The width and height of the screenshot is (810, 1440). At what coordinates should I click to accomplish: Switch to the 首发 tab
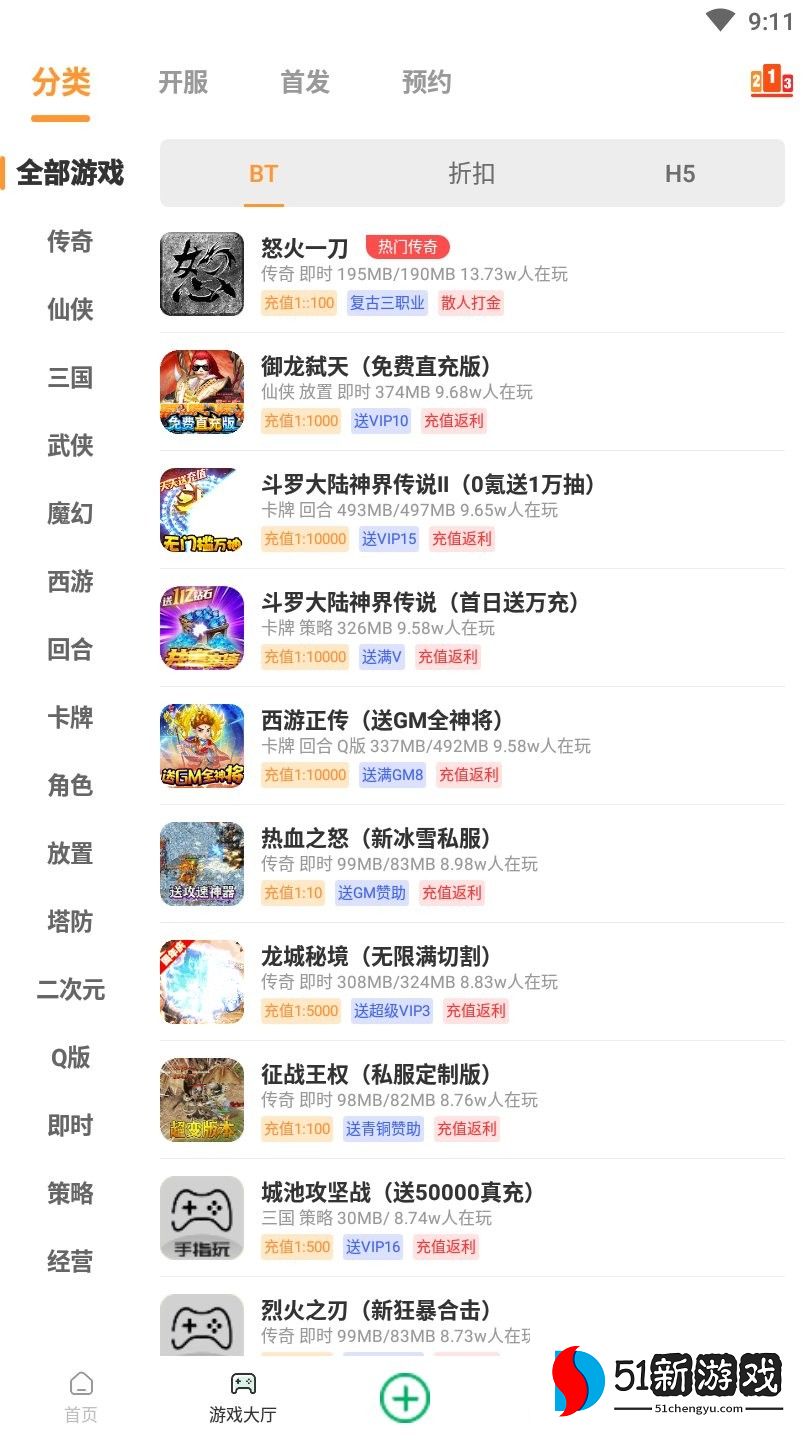tap(305, 83)
